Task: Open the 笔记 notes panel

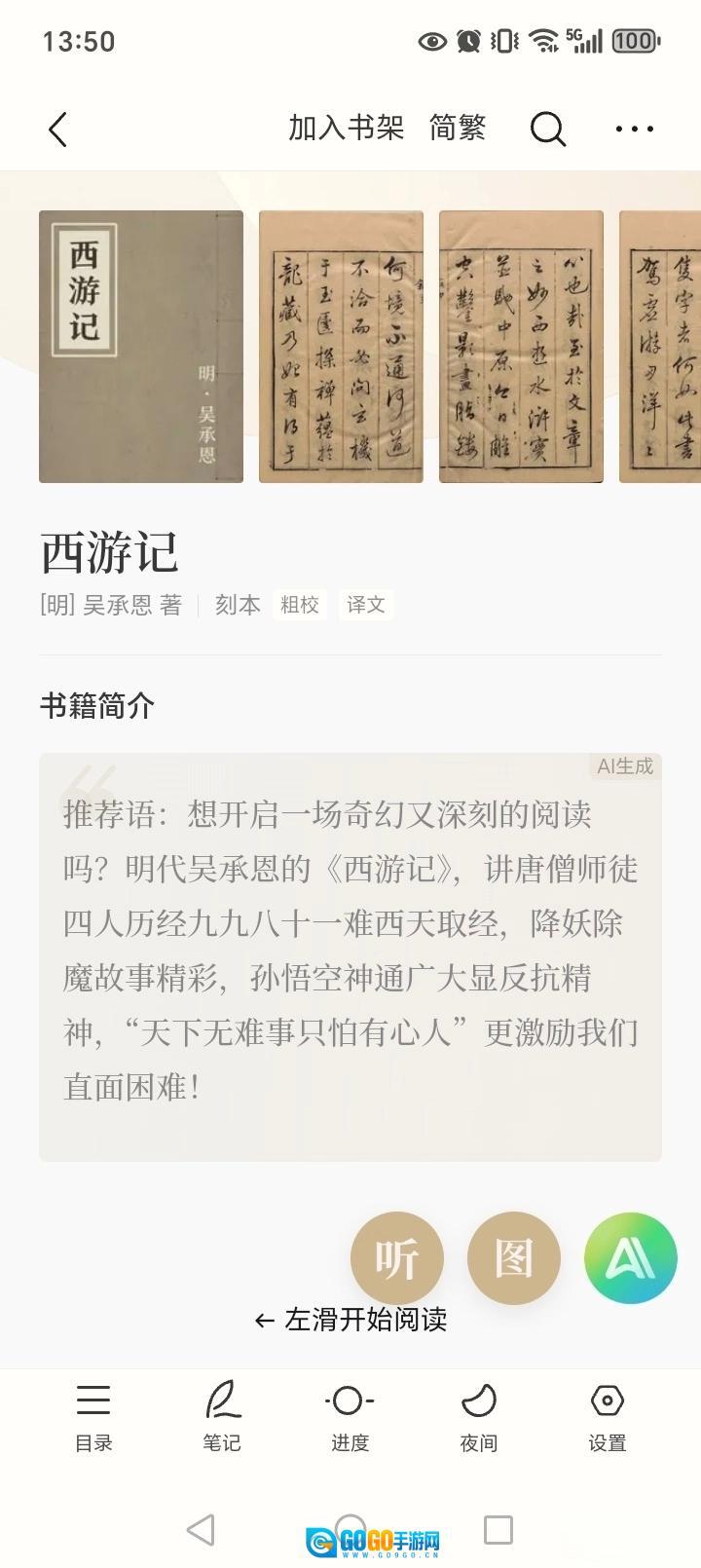Action: [222, 1416]
